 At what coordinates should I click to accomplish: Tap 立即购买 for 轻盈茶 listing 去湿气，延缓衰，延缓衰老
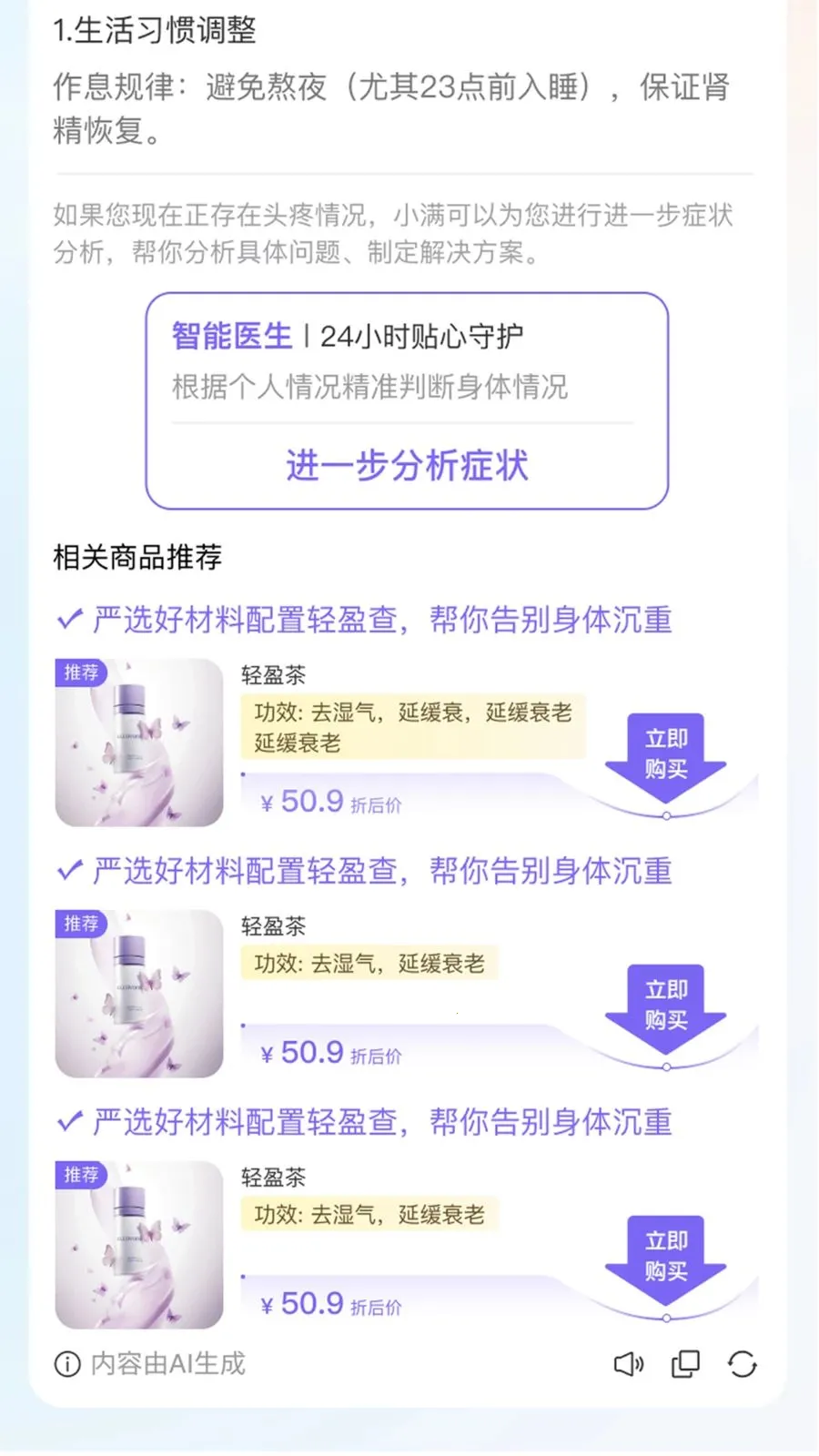coord(666,754)
